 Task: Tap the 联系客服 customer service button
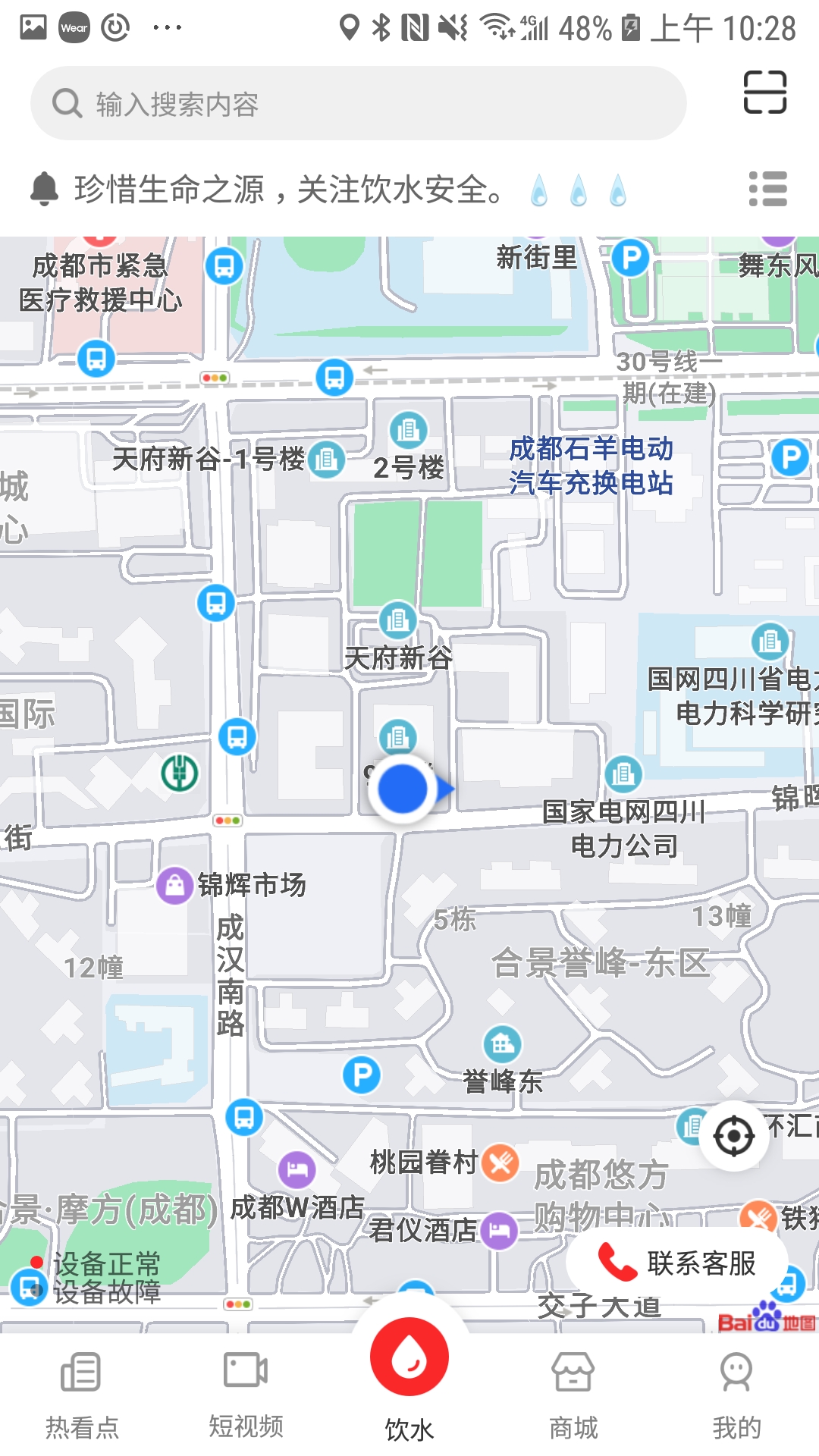677,1263
